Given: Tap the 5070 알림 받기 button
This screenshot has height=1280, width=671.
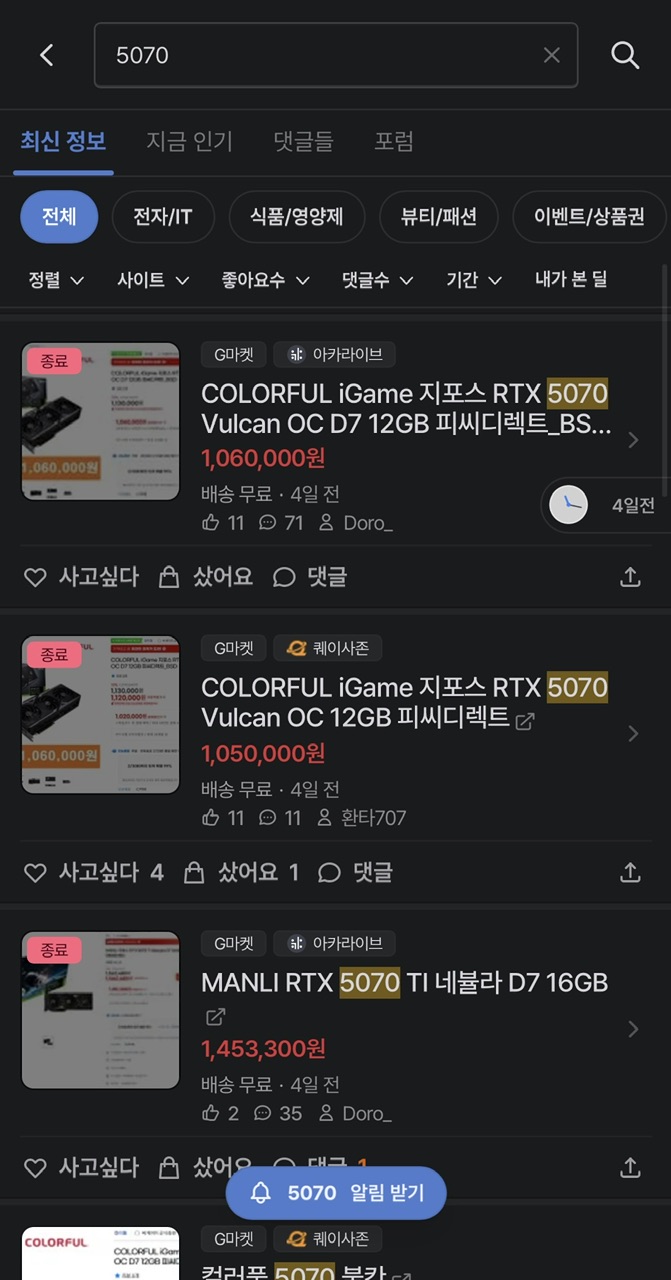Looking at the screenshot, I should (x=336, y=1193).
